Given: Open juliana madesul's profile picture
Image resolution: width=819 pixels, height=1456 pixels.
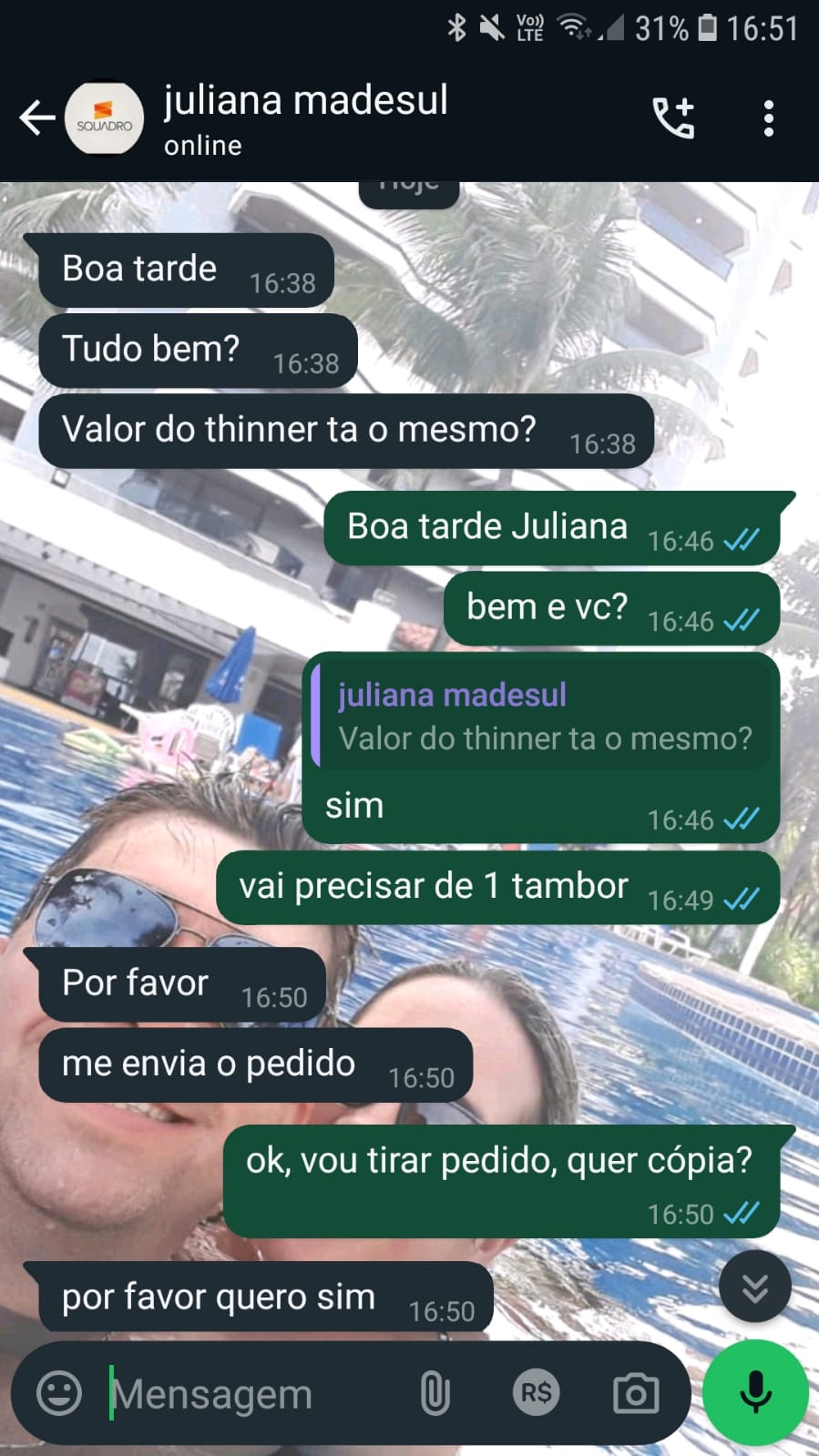Looking at the screenshot, I should (104, 119).
